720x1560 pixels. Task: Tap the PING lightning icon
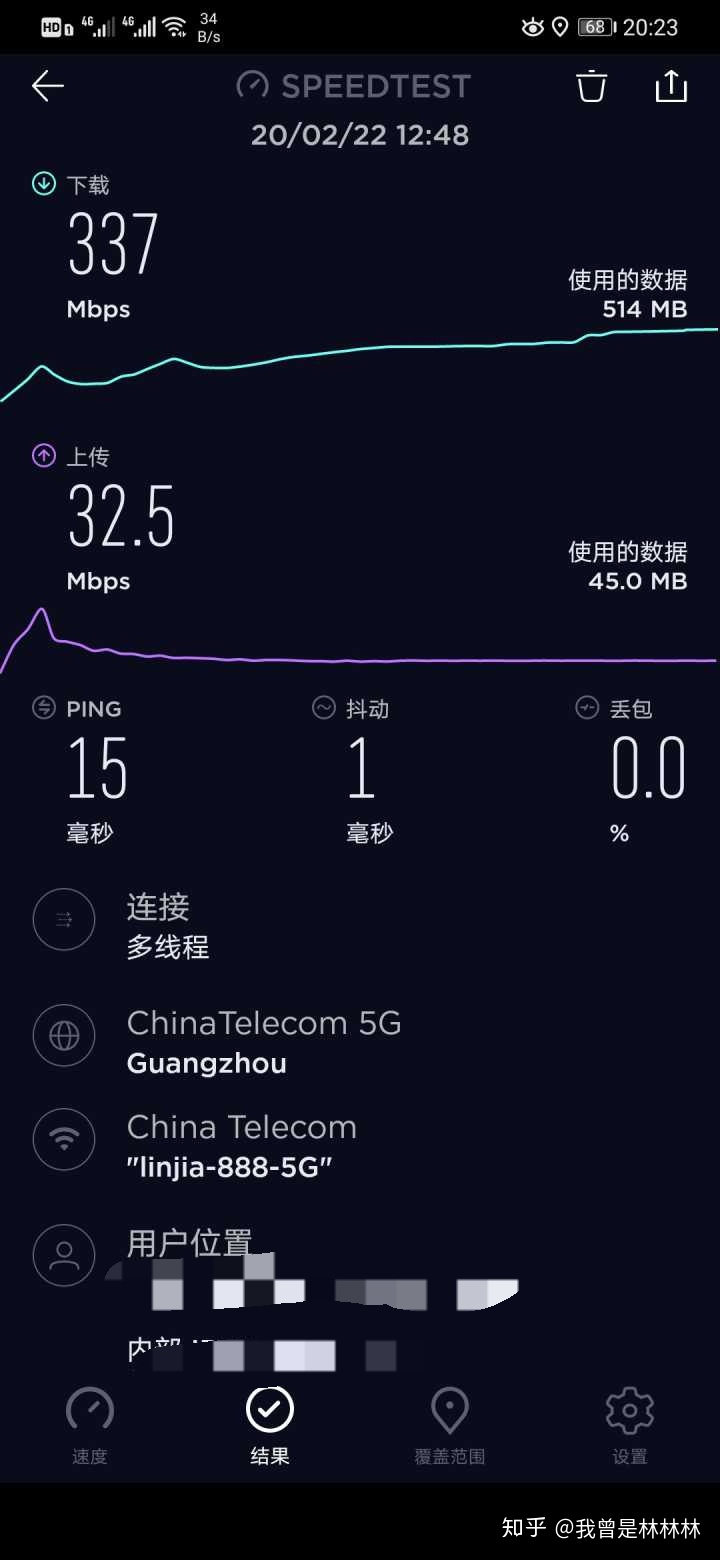point(41,708)
